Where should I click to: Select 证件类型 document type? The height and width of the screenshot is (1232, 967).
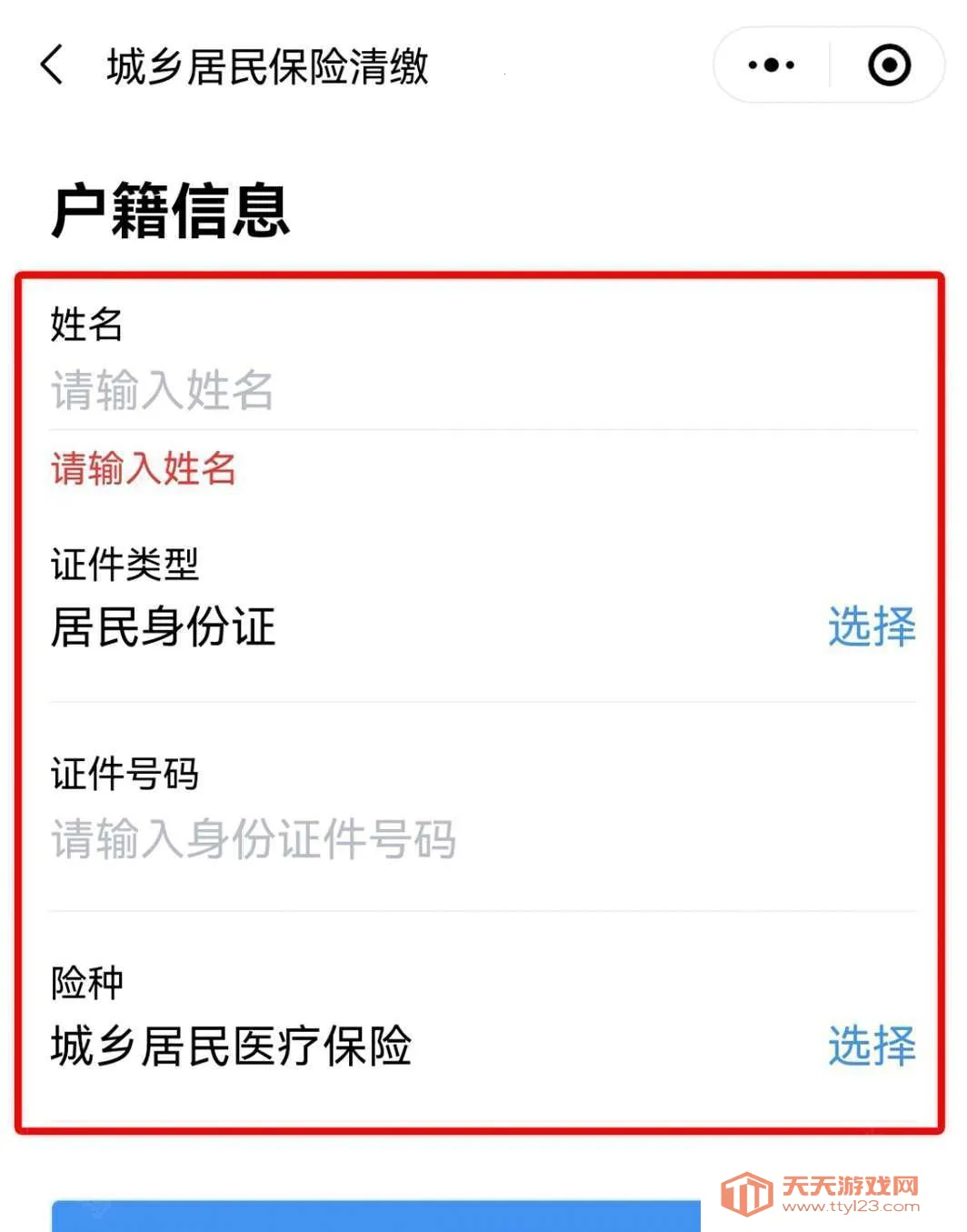click(871, 627)
